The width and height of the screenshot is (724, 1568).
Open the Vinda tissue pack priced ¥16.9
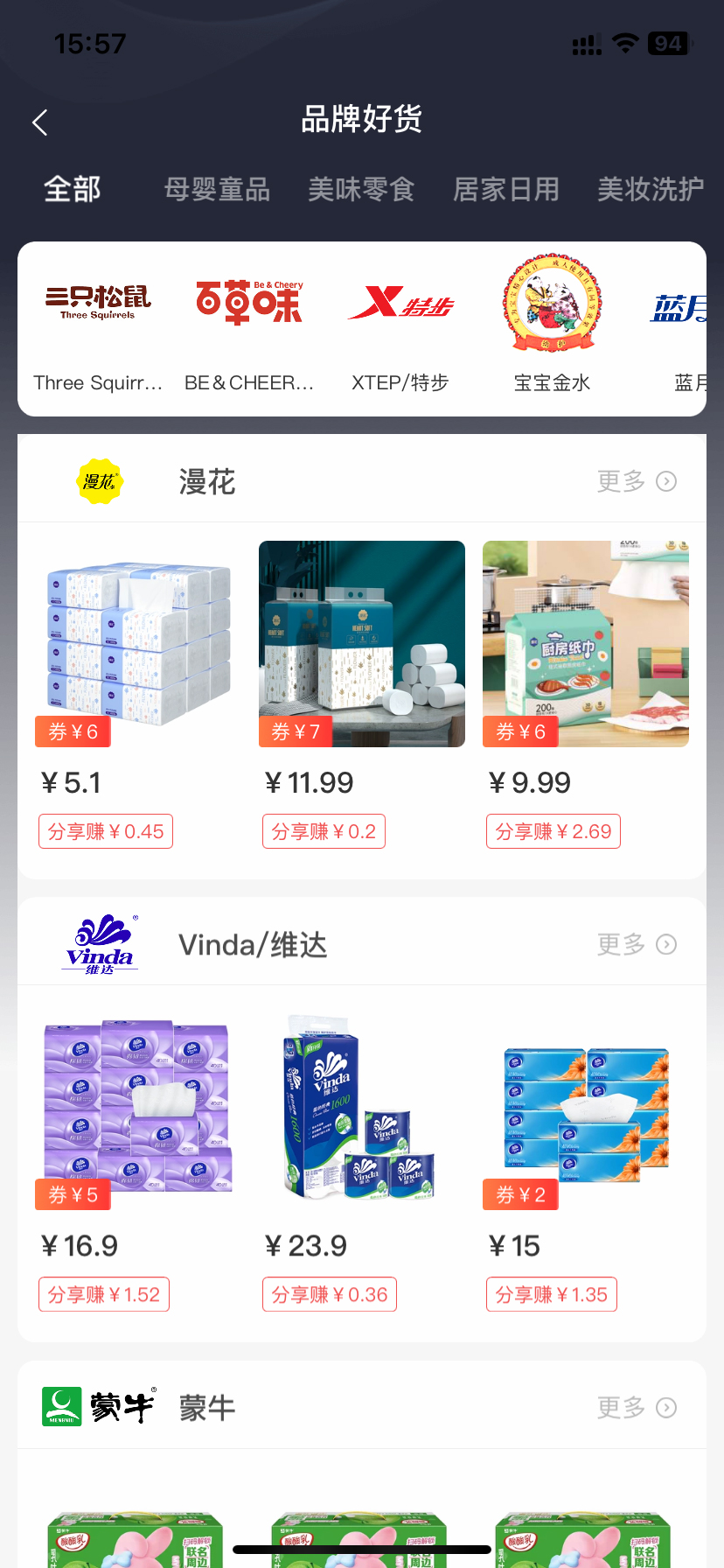tap(138, 1107)
